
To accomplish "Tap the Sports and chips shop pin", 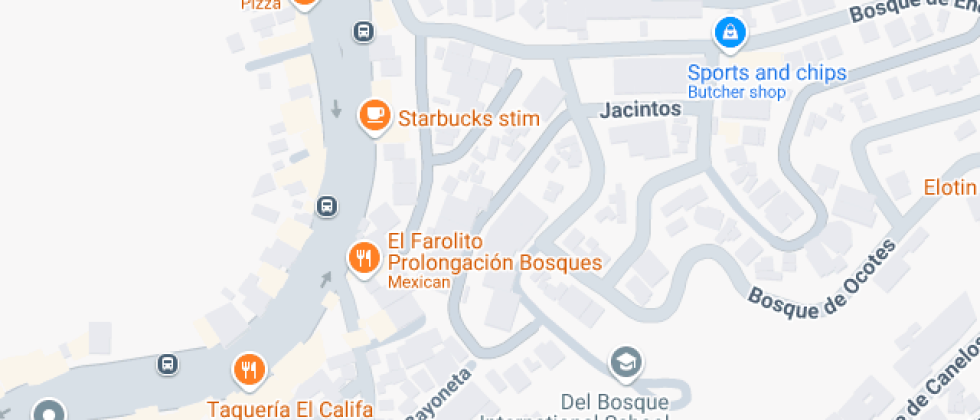I will [731, 33].
